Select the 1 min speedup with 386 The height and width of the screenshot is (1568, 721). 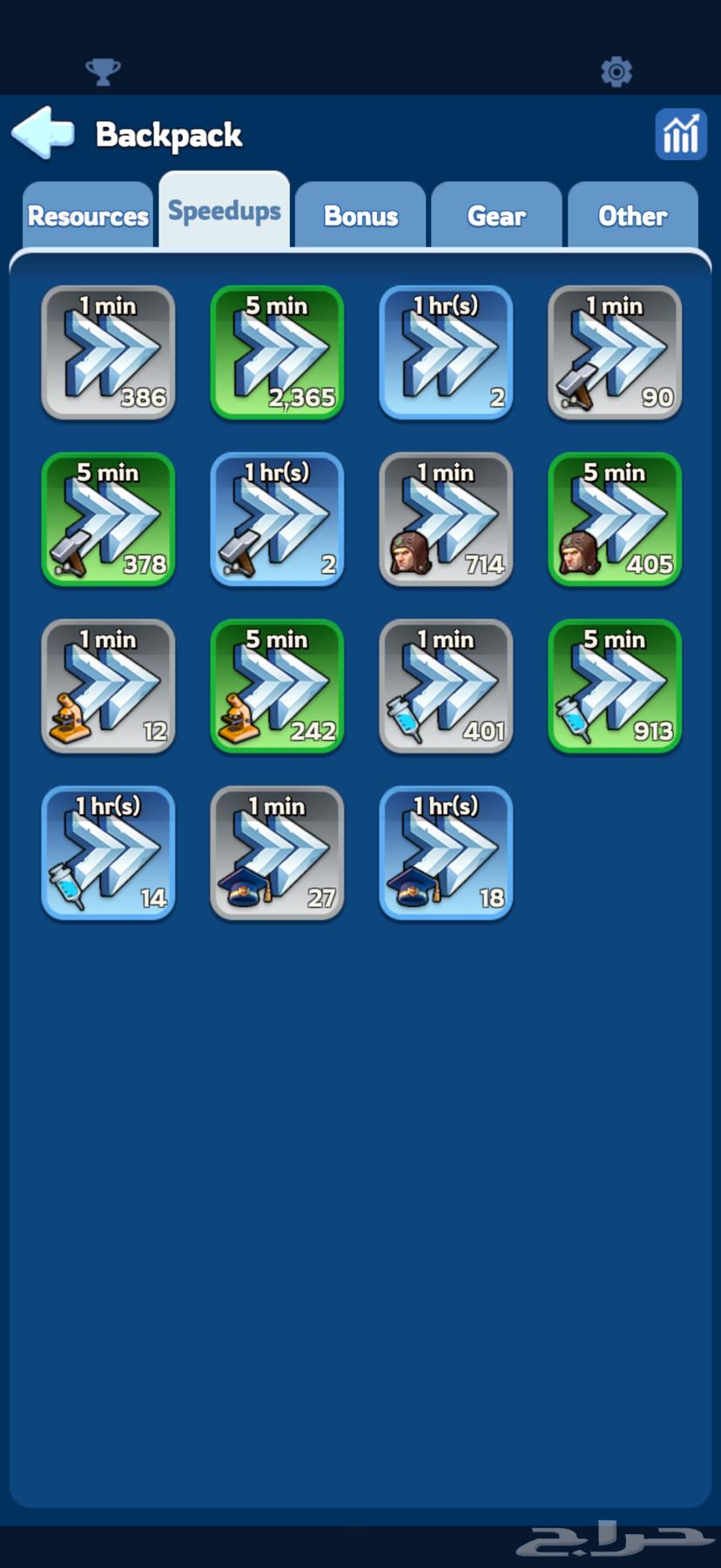click(x=108, y=352)
